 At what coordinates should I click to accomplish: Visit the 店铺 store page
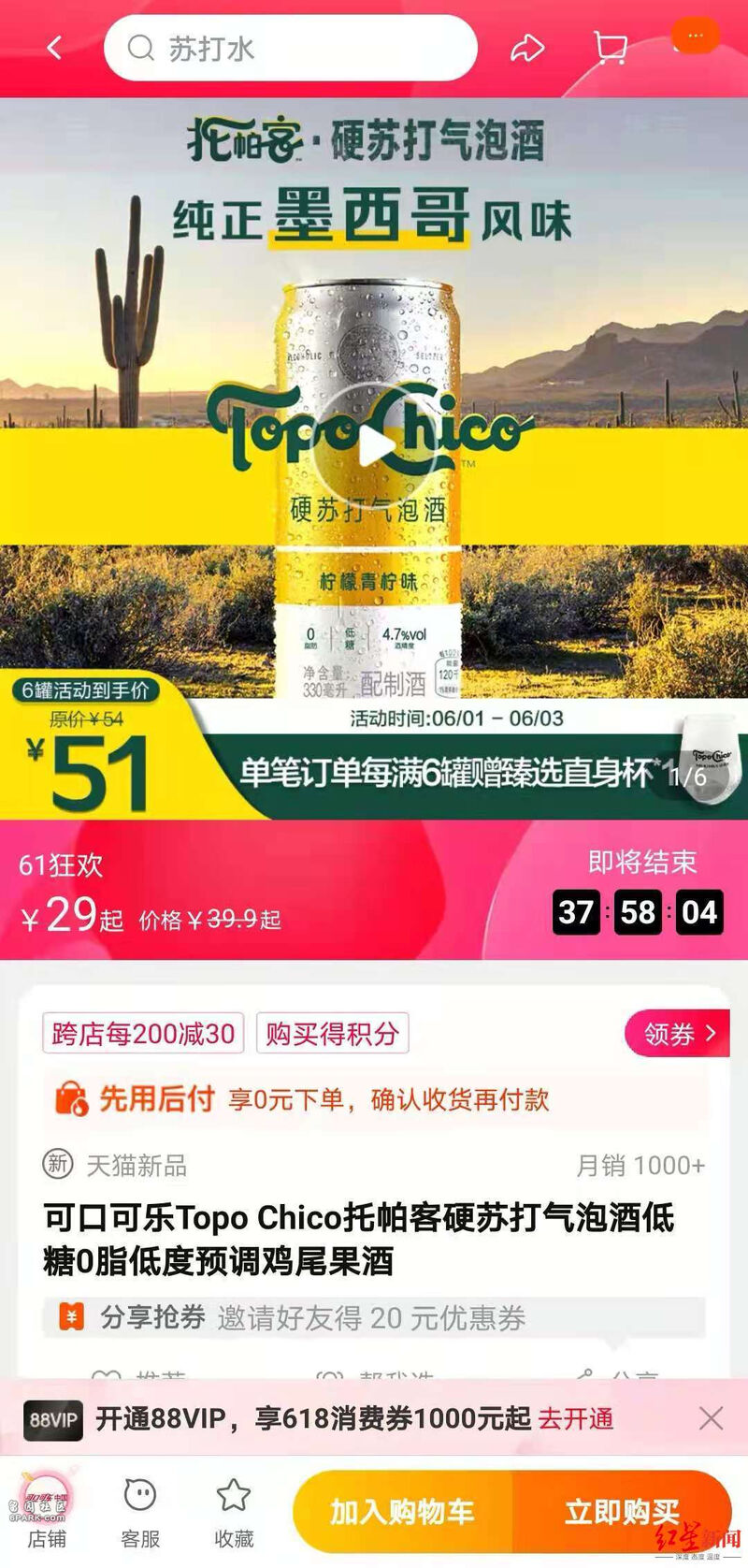tap(46, 1512)
